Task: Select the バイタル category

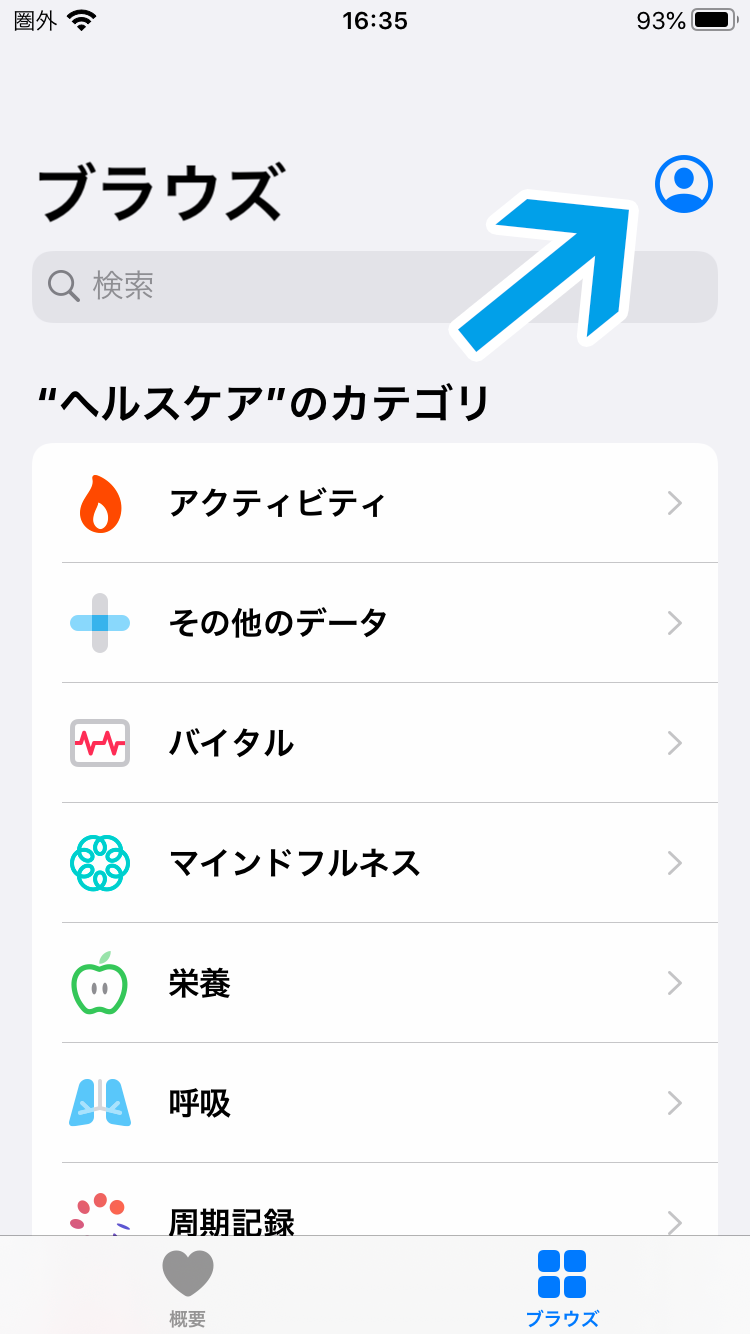Action: pos(375,743)
